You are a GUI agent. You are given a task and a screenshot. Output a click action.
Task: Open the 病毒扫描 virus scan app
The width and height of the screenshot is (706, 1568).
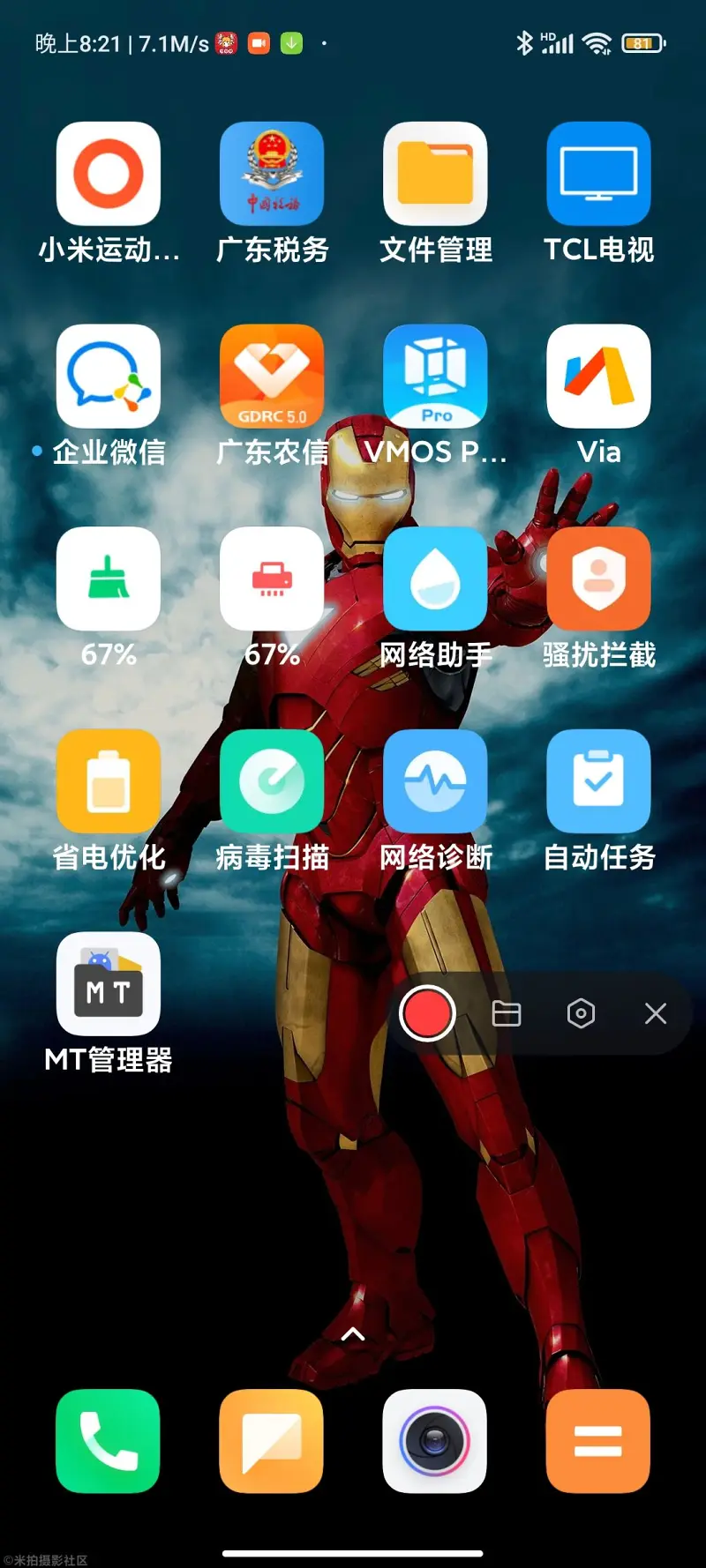tap(272, 782)
